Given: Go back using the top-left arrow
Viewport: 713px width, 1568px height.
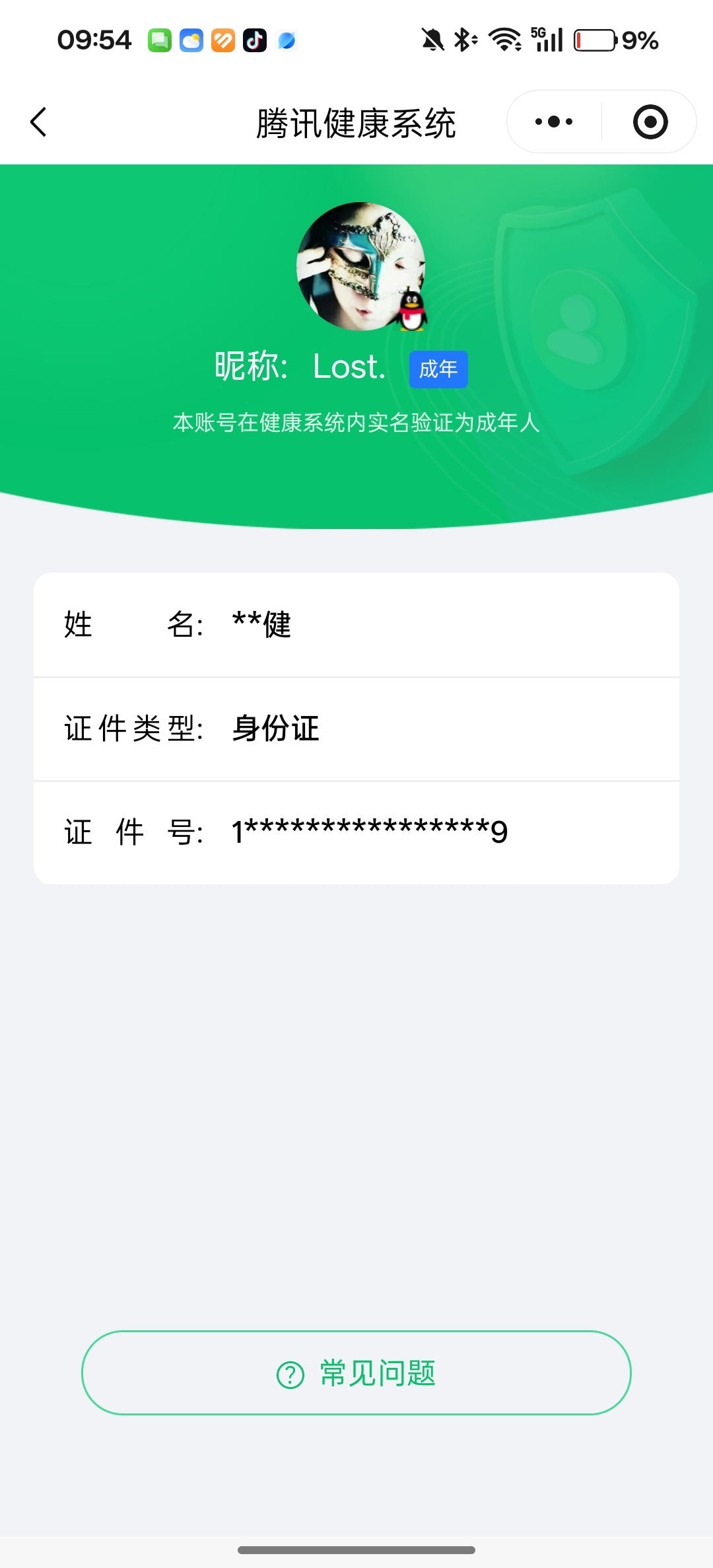Looking at the screenshot, I should pyautogui.click(x=38, y=122).
